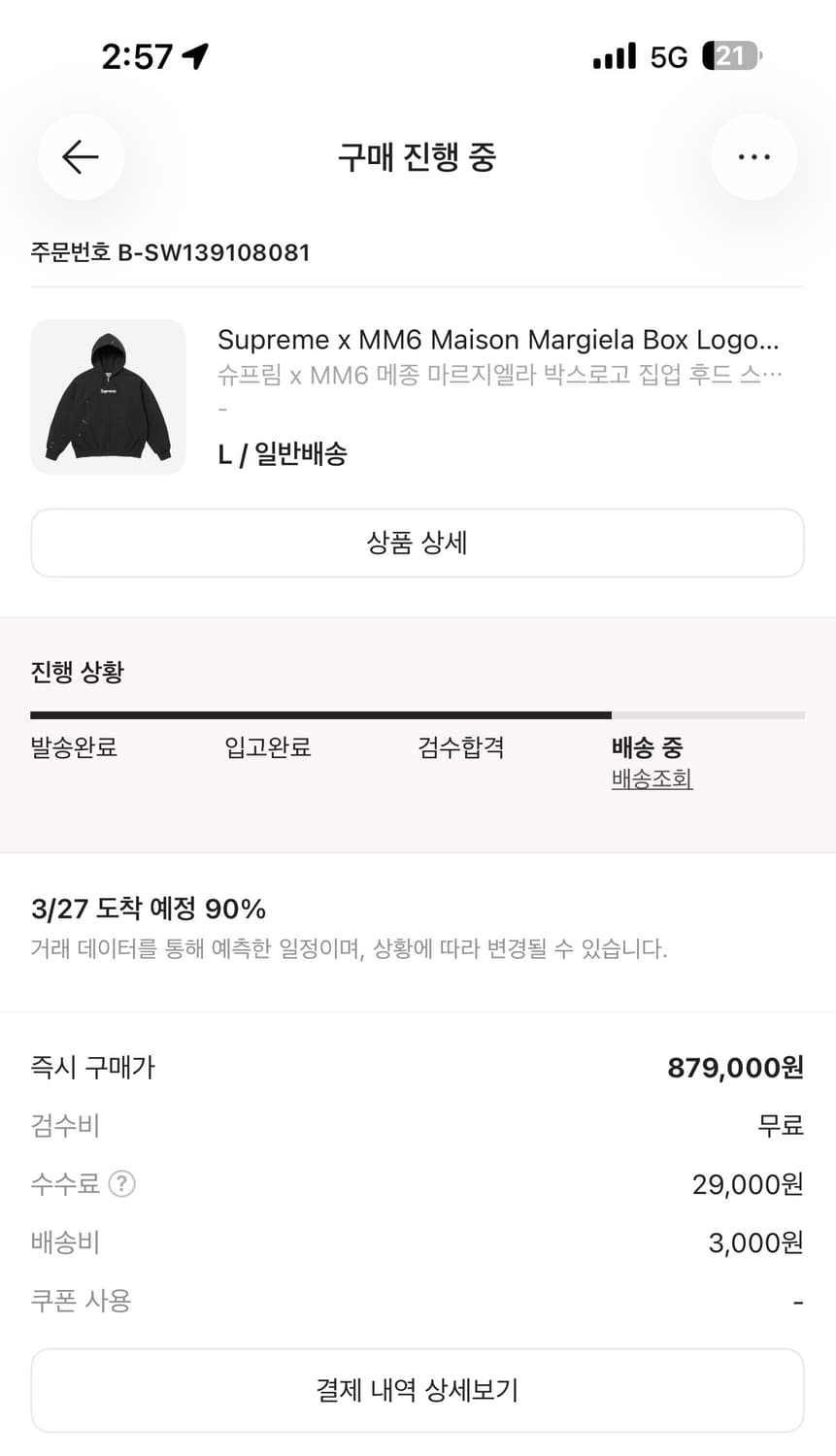Tap the back arrow to return

pos(81,156)
